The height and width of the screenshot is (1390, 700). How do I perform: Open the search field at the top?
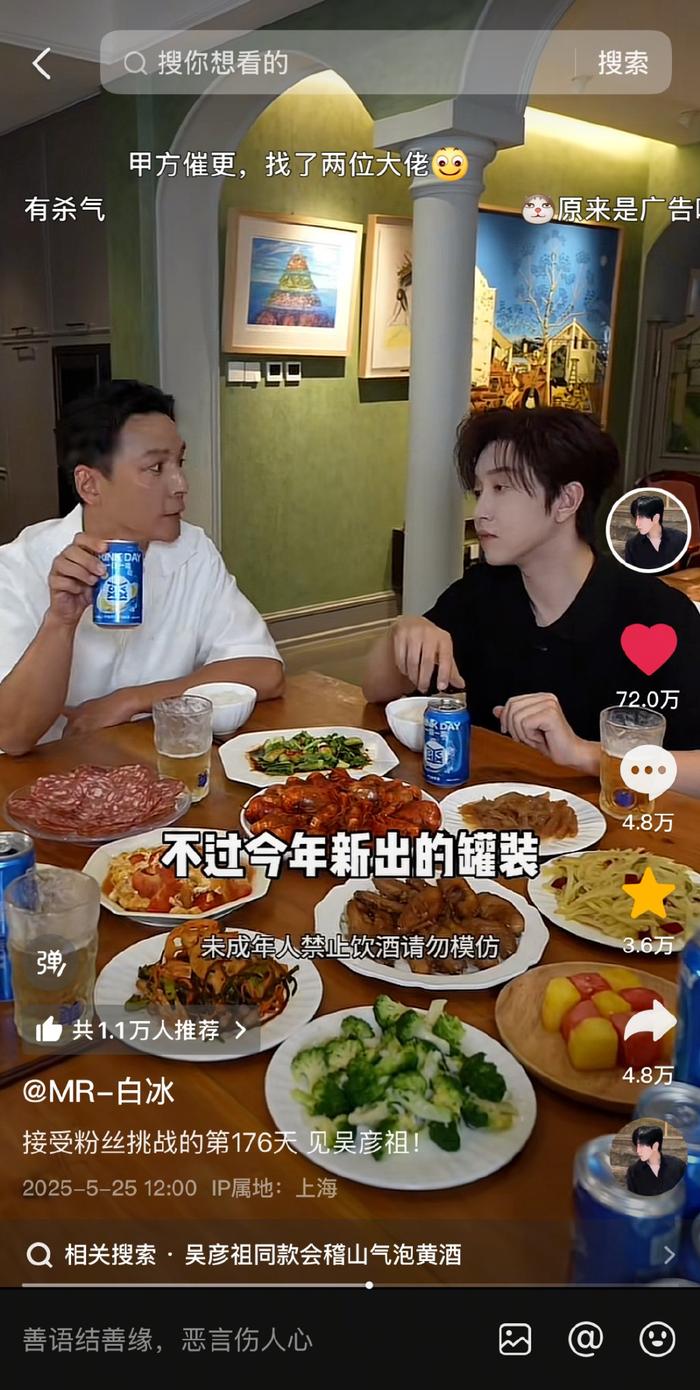340,63
